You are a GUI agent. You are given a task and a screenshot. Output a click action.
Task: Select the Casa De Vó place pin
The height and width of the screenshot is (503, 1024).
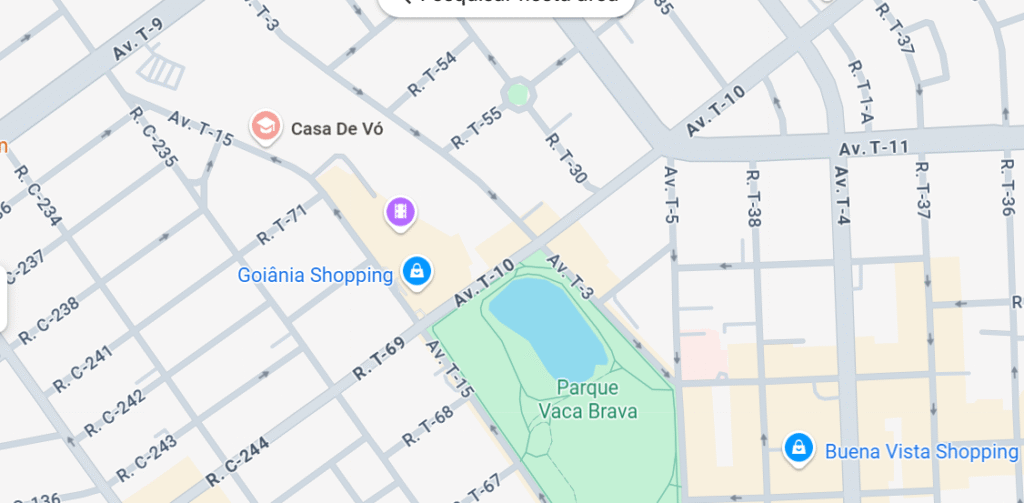[x=266, y=126]
